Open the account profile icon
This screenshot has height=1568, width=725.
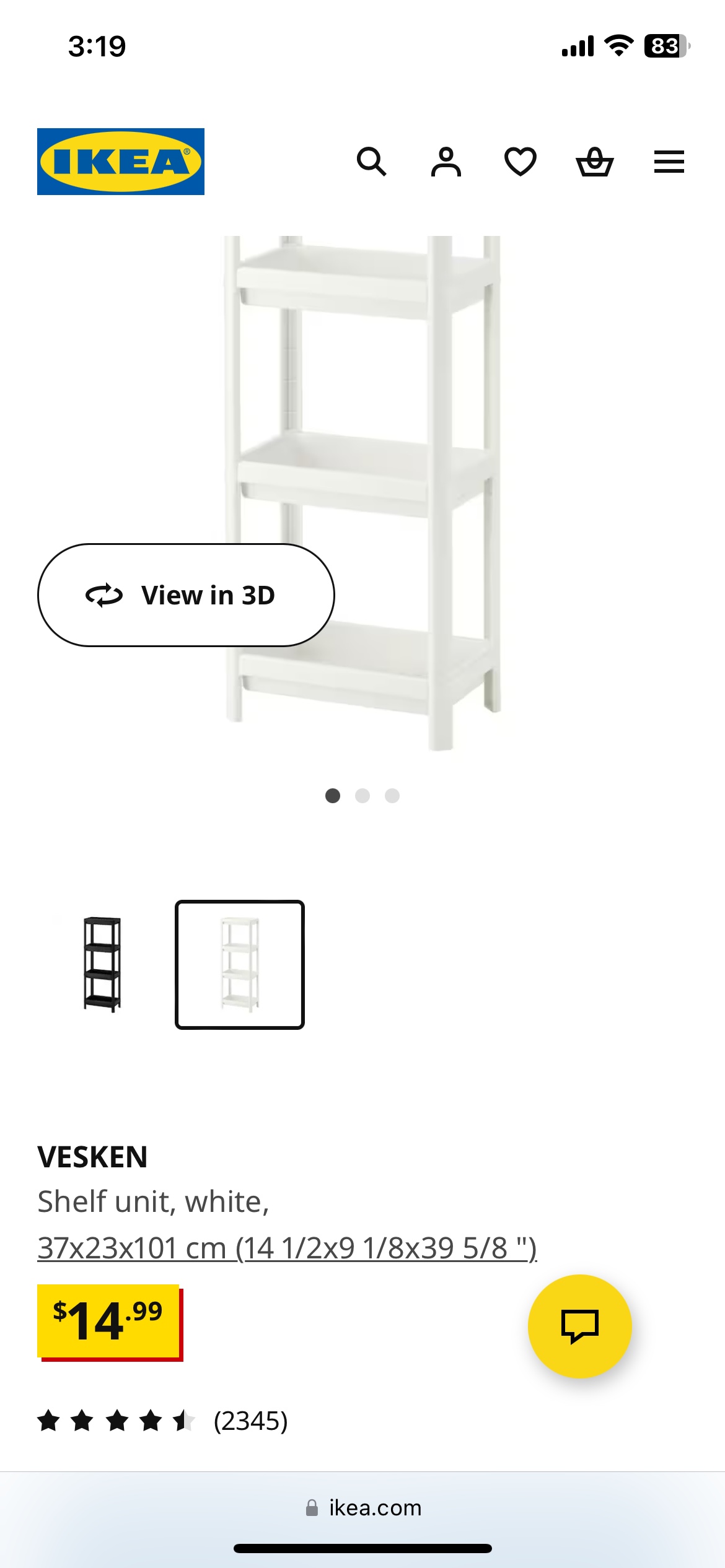(446, 162)
